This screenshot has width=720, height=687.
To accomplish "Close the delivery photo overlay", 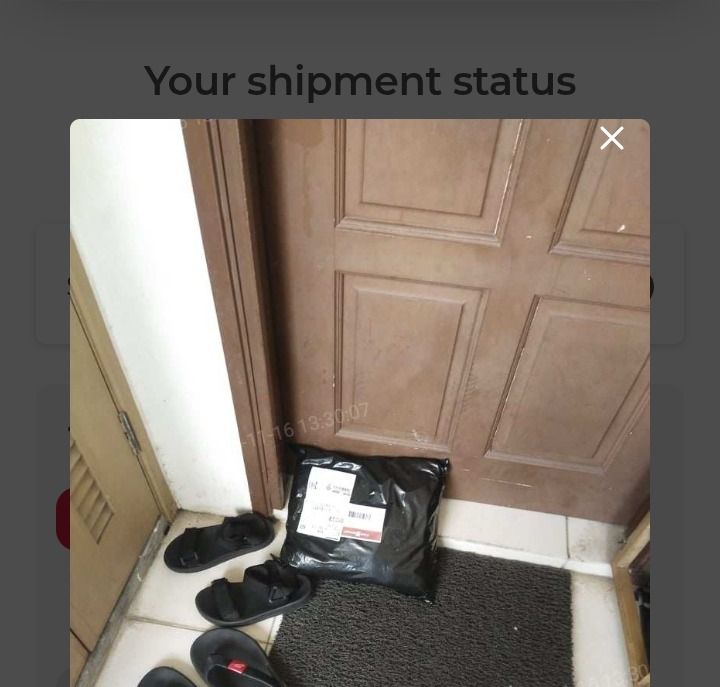I will pyautogui.click(x=611, y=139).
